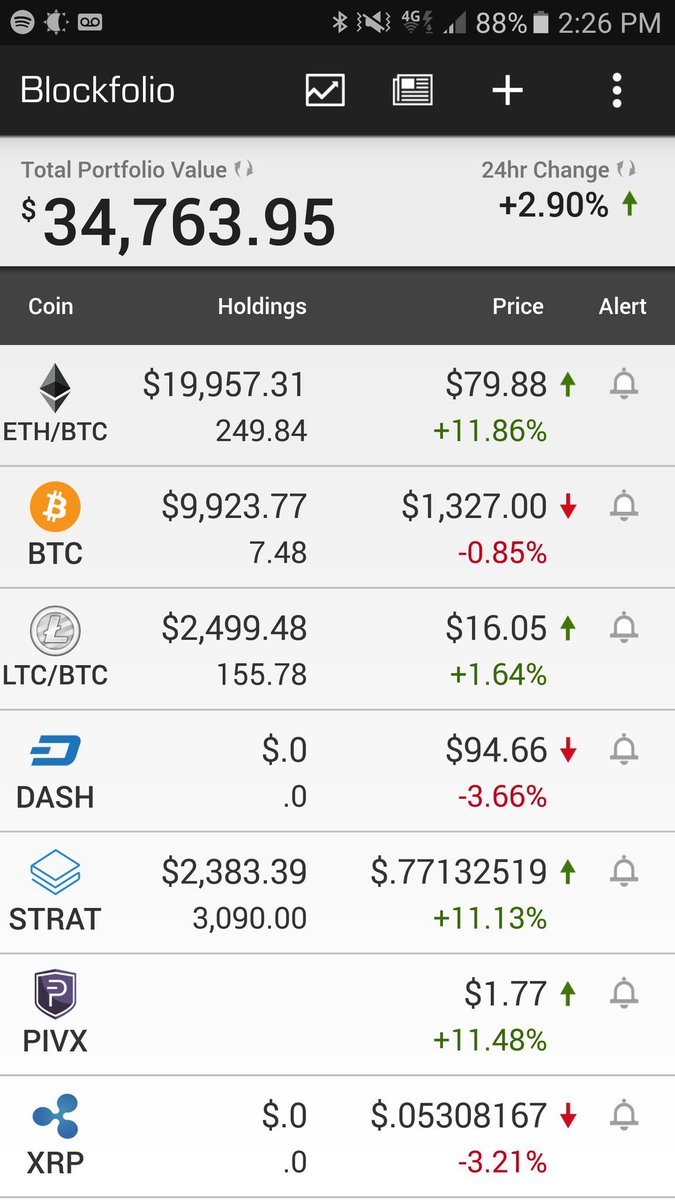Set a price alert for BTC
Image resolution: width=675 pixels, height=1200 pixels.
coord(624,506)
